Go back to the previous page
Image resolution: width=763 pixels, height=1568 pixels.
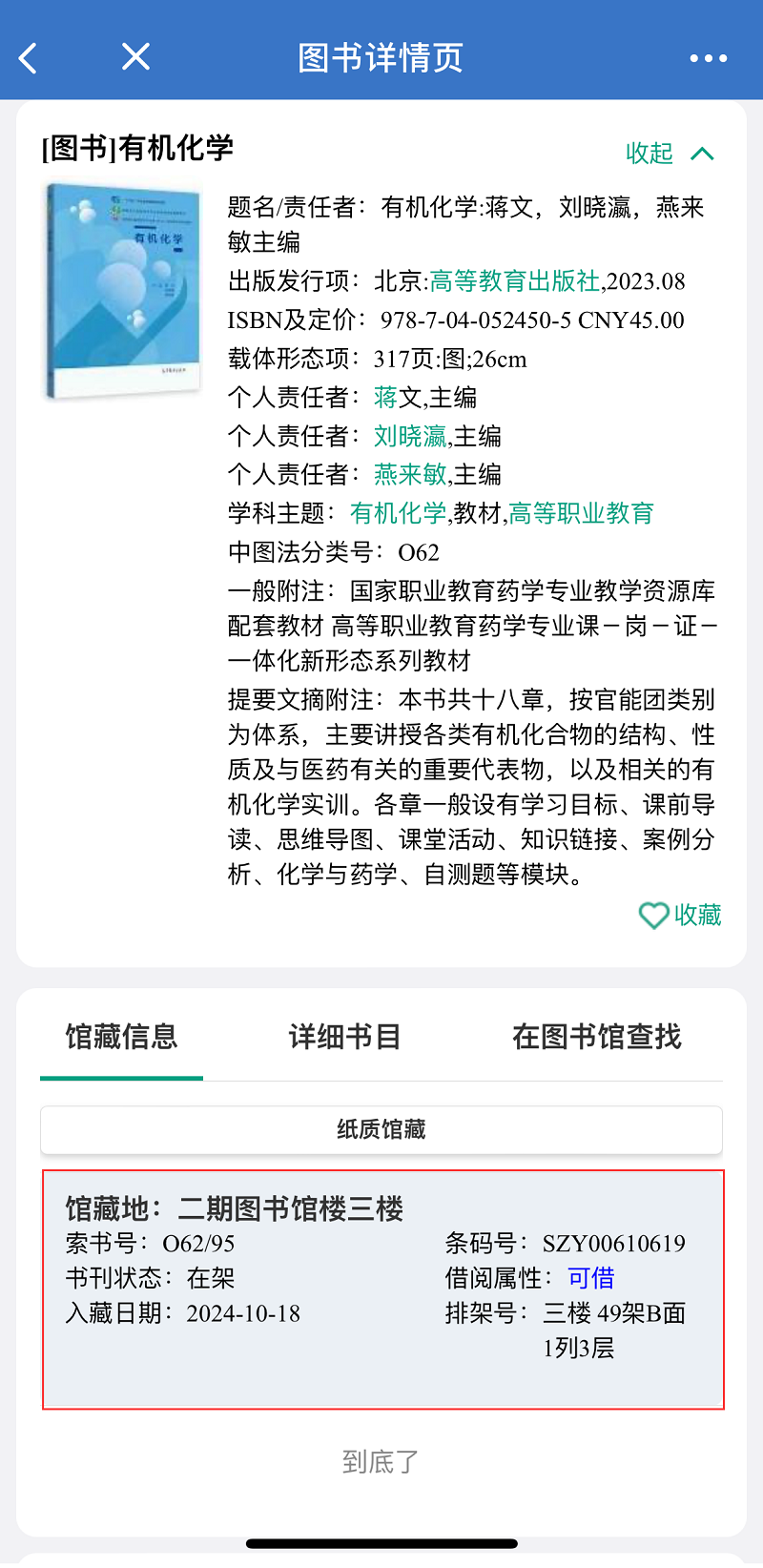pyautogui.click(x=29, y=58)
